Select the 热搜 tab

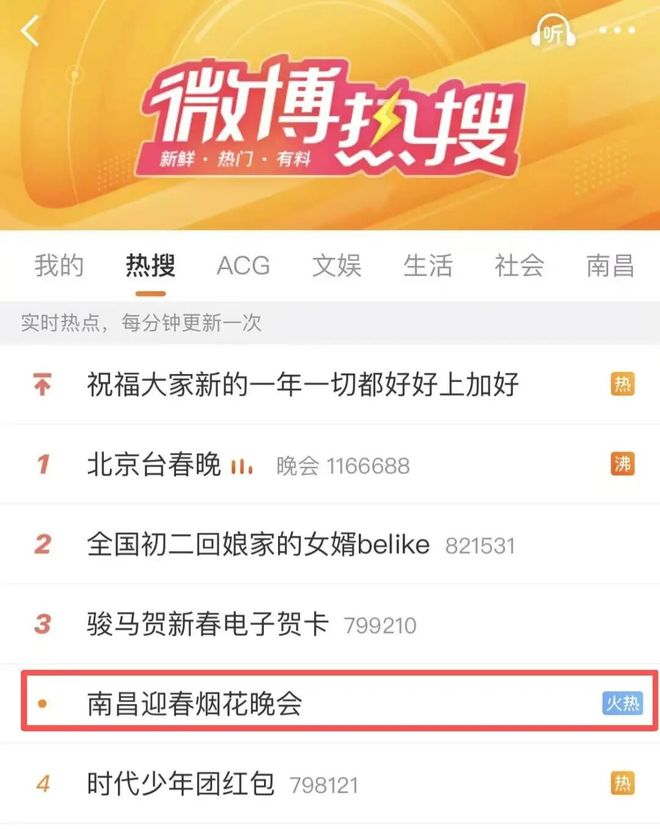point(151,266)
